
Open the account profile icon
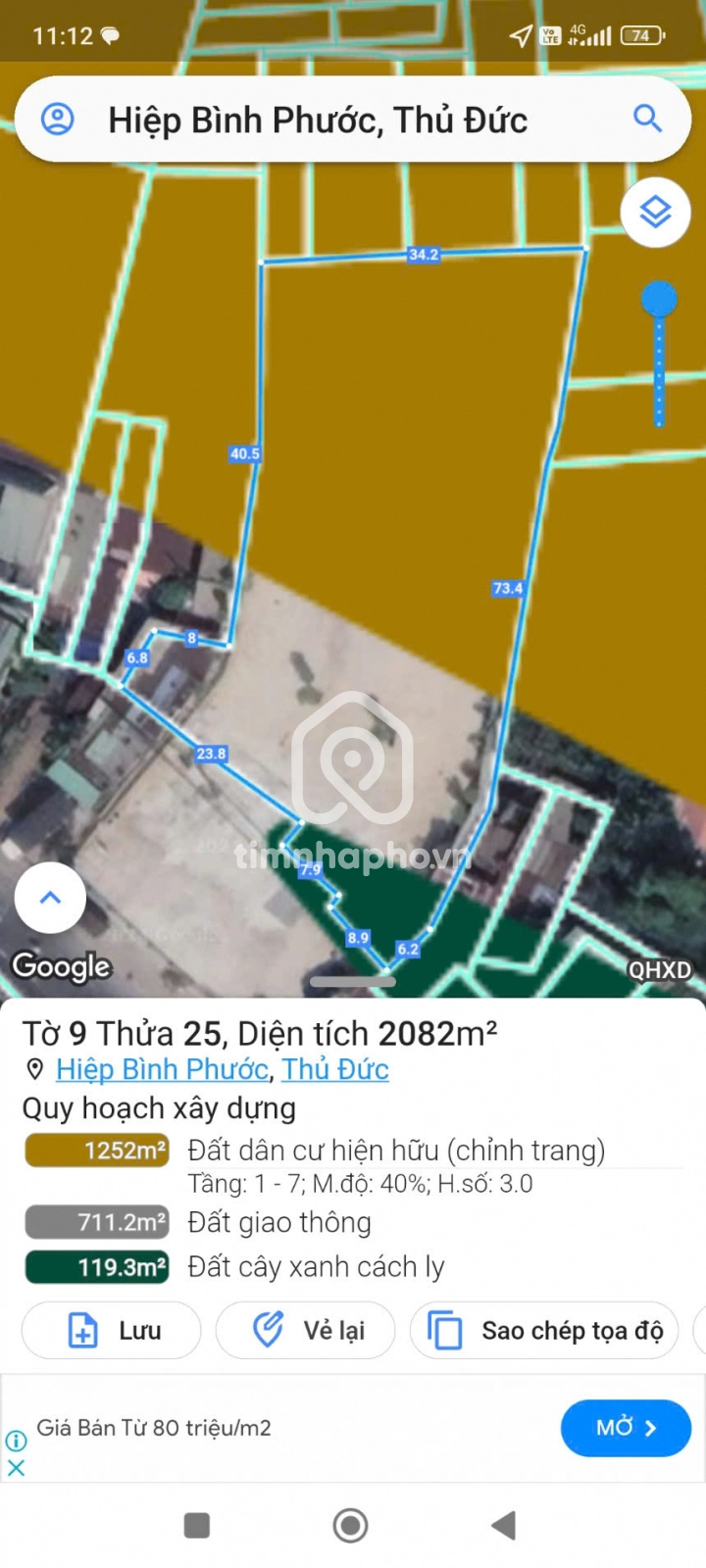point(58,120)
